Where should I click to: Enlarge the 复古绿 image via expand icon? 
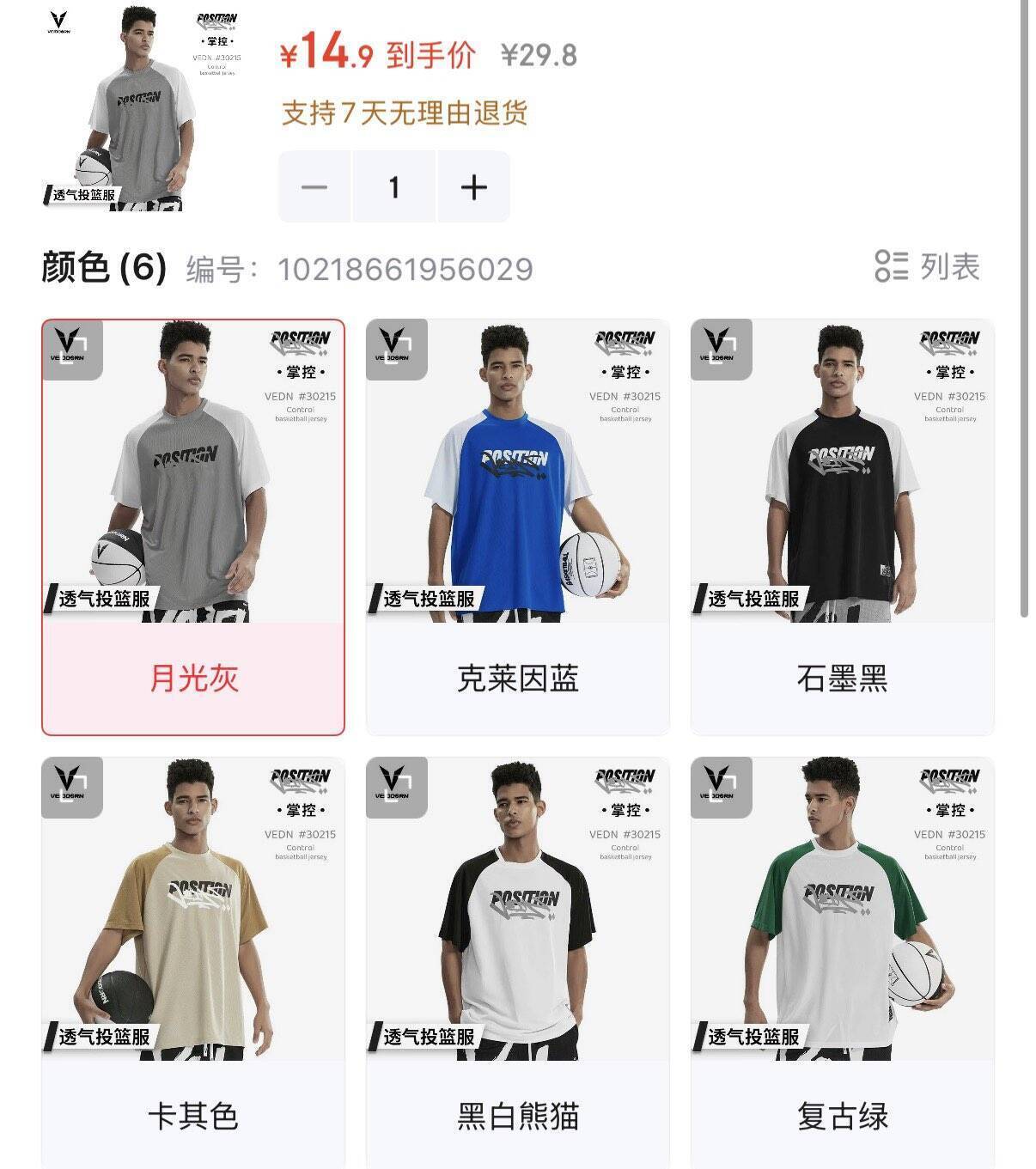pos(721,787)
